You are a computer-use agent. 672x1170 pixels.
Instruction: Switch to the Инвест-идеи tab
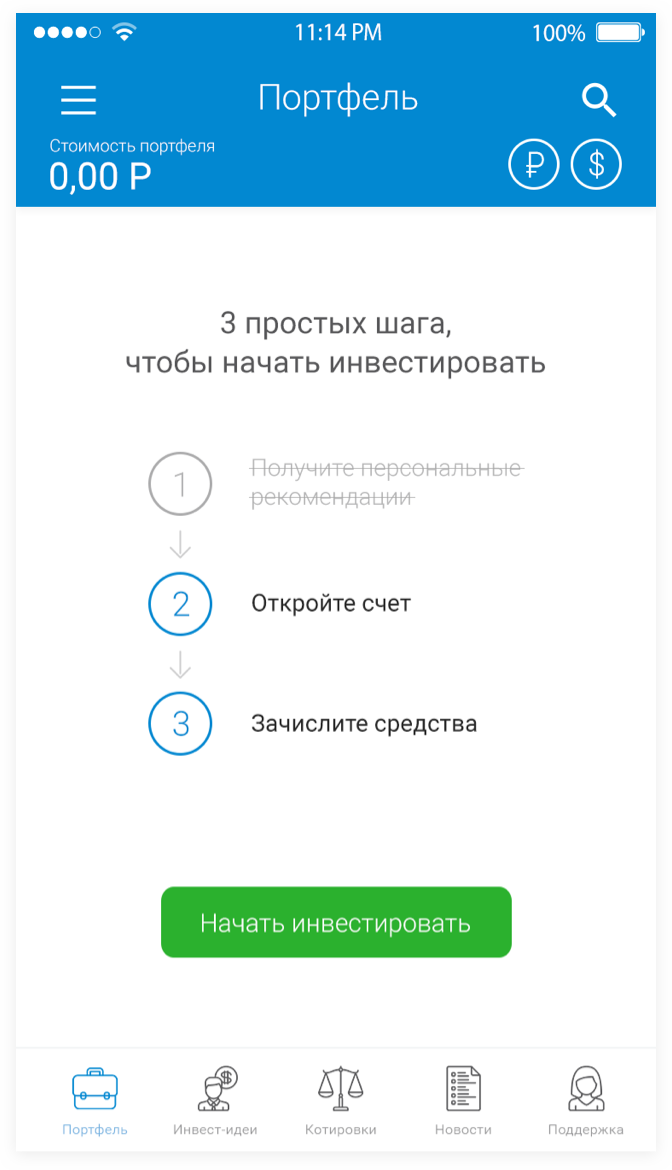click(216, 1101)
